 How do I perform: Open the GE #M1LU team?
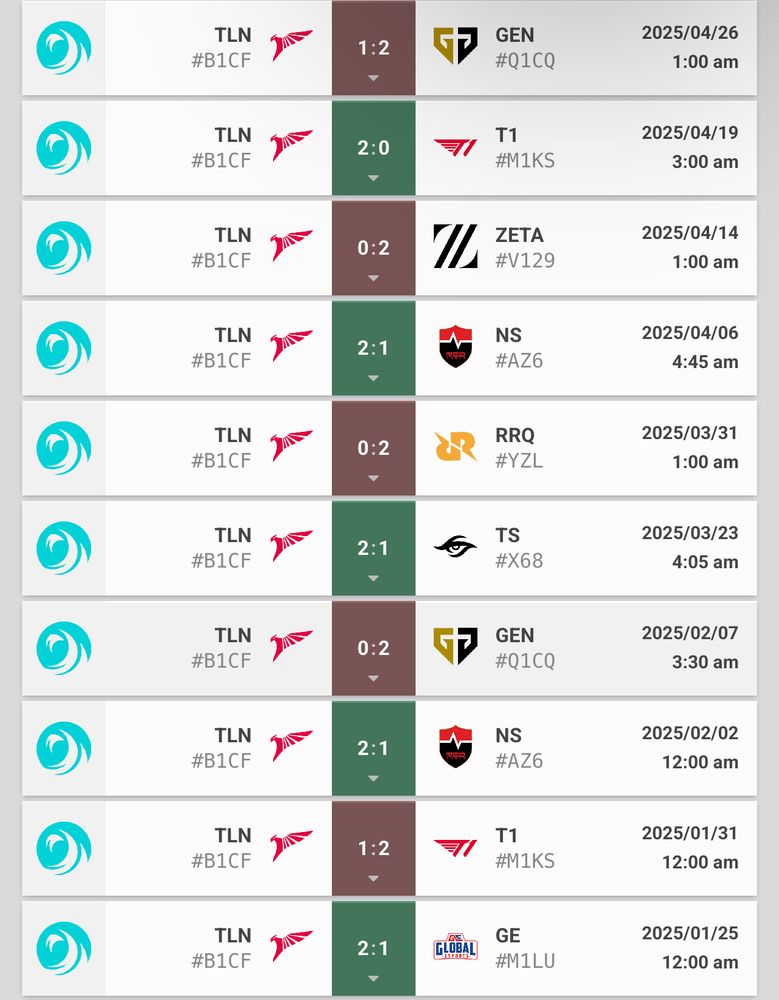[x=494, y=948]
